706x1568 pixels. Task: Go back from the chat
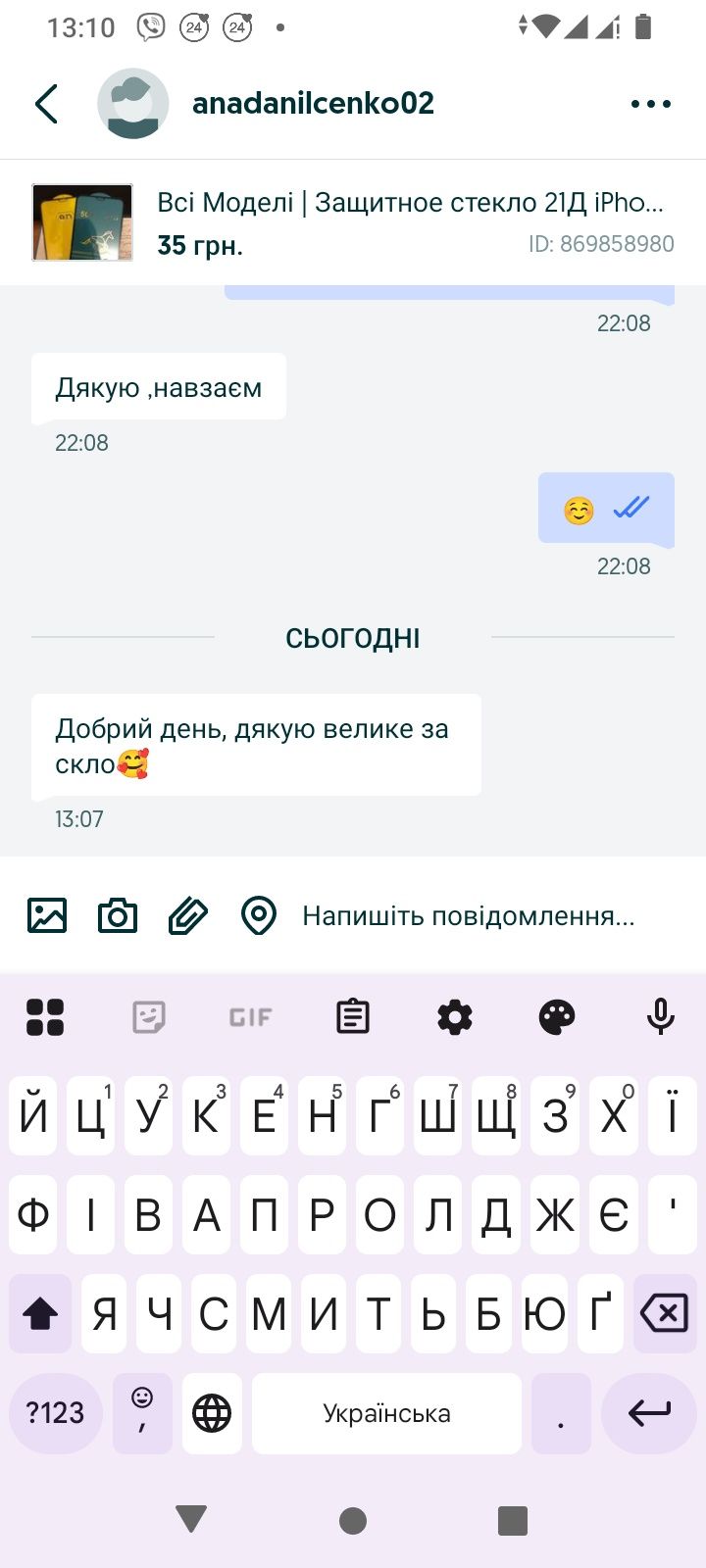(x=47, y=103)
